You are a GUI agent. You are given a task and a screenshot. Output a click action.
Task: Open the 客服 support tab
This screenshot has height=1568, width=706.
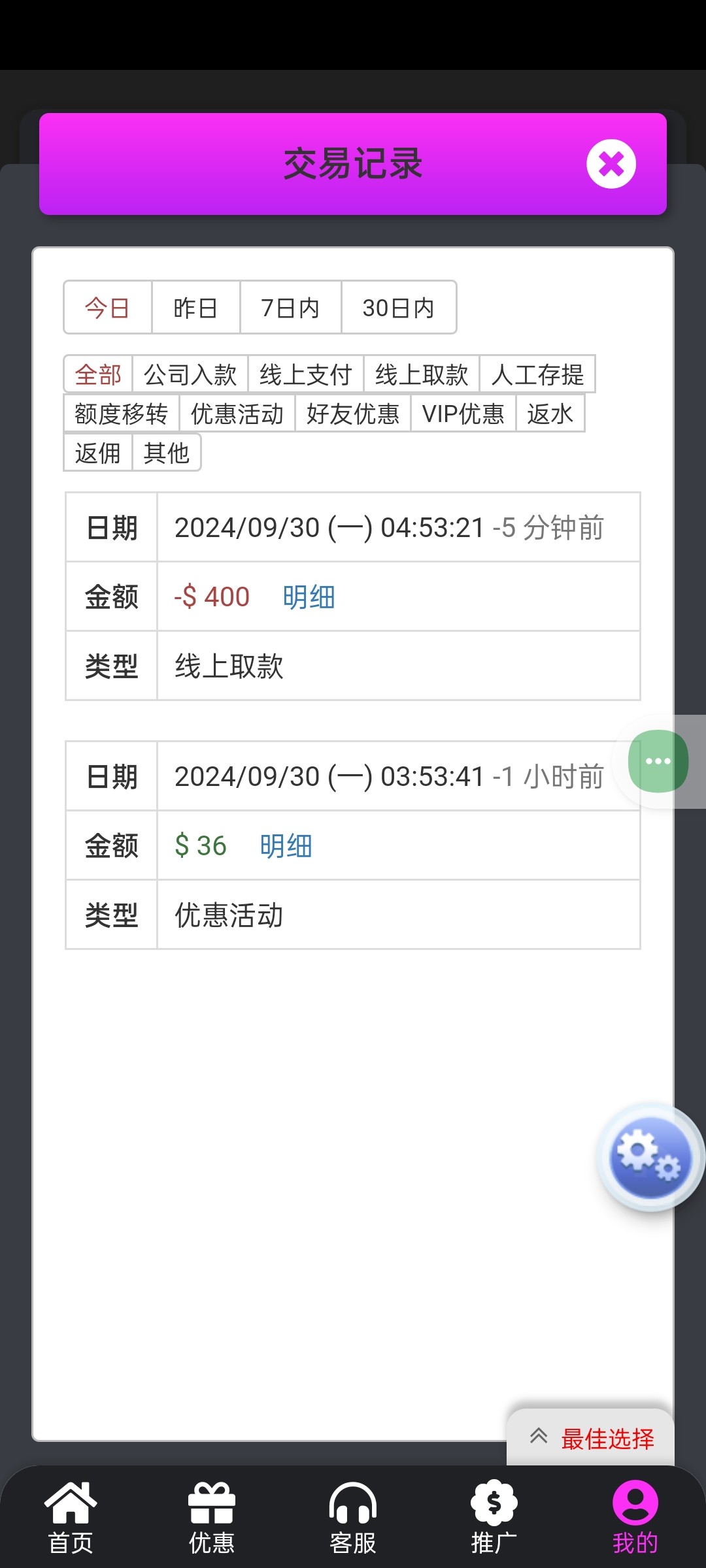(x=353, y=1518)
